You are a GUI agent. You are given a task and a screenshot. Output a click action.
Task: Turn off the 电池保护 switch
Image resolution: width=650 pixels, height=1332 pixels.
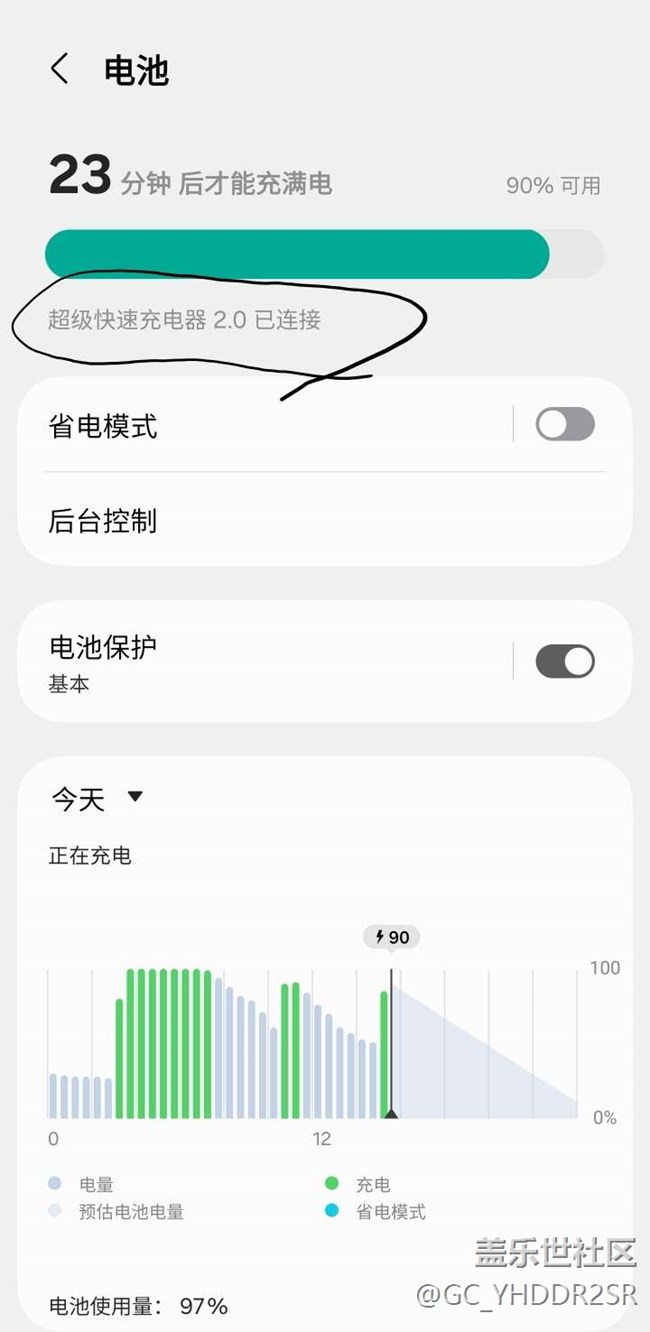coord(565,661)
